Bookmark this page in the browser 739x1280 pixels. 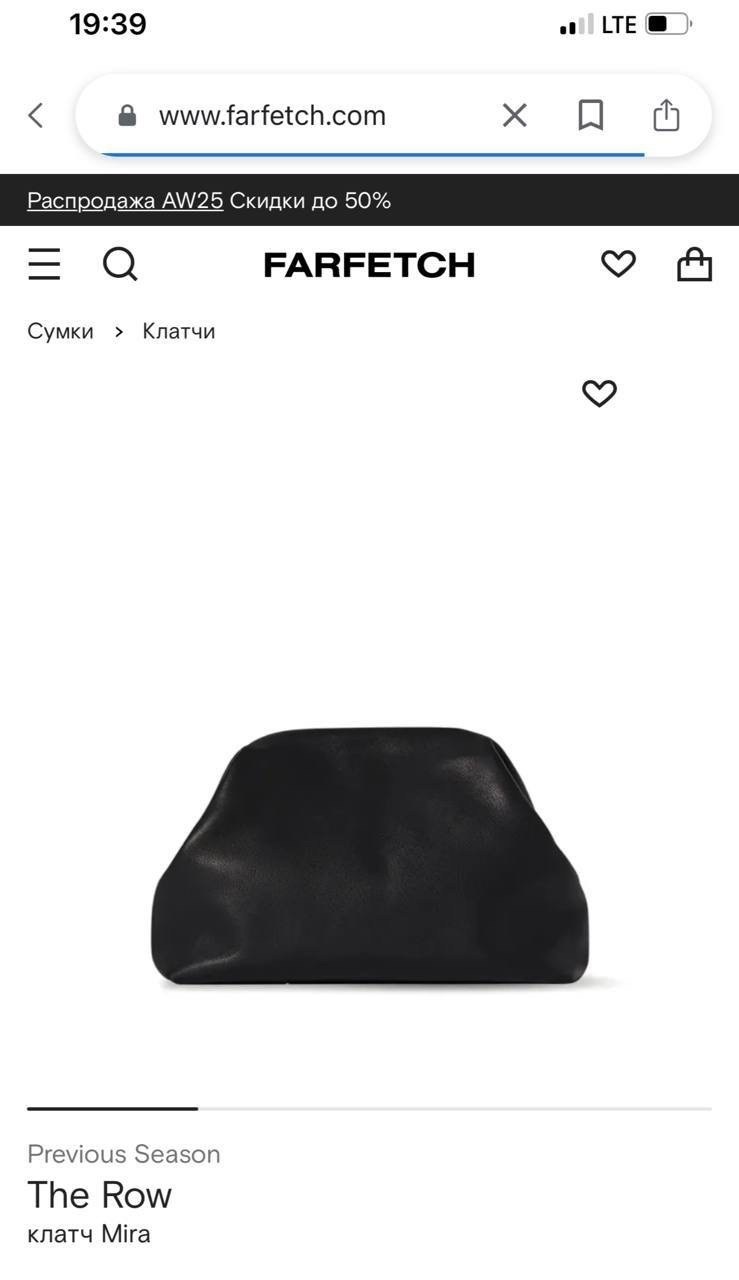591,115
